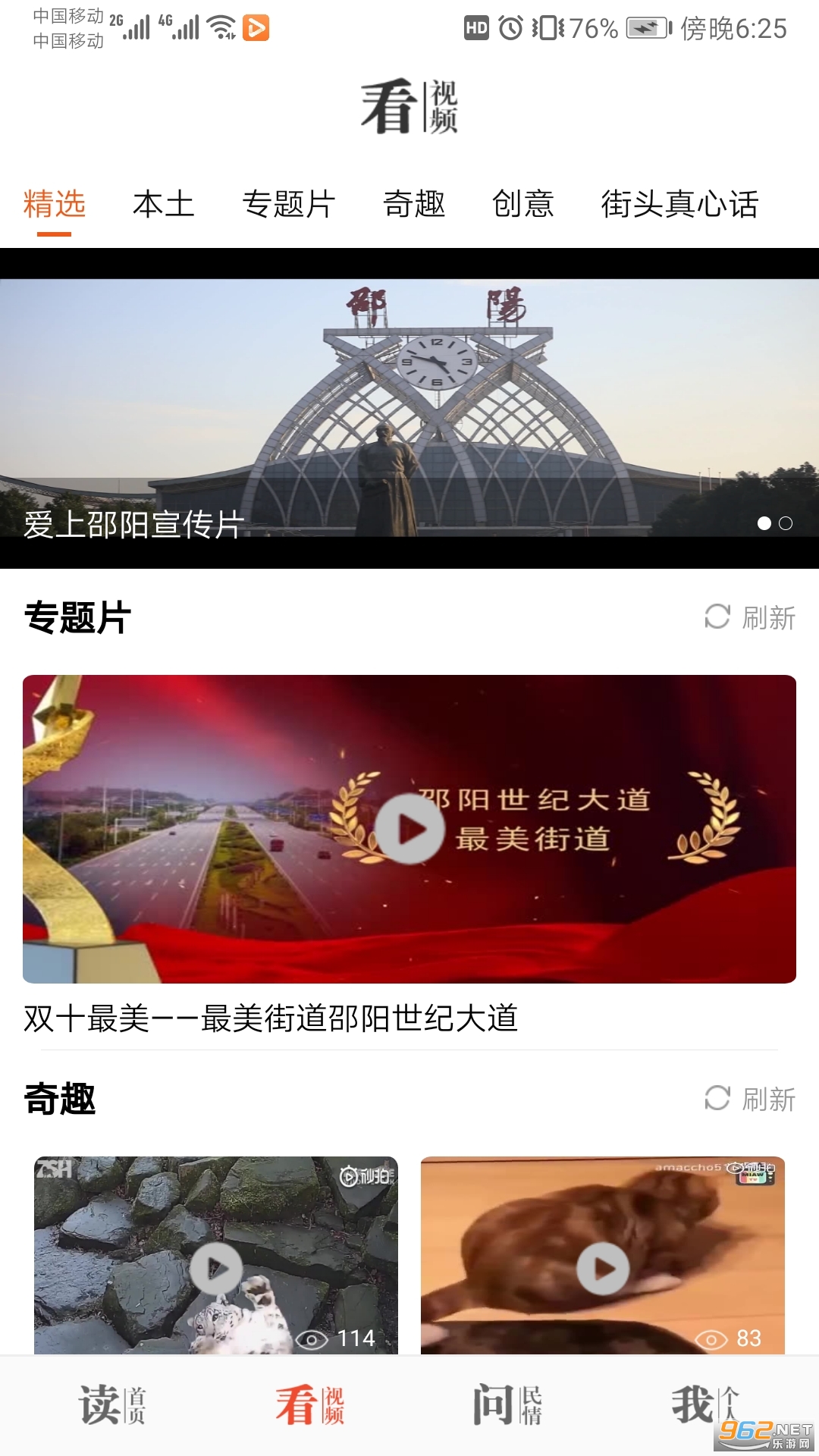
Task: Select the 精选 tab
Action: tap(55, 204)
